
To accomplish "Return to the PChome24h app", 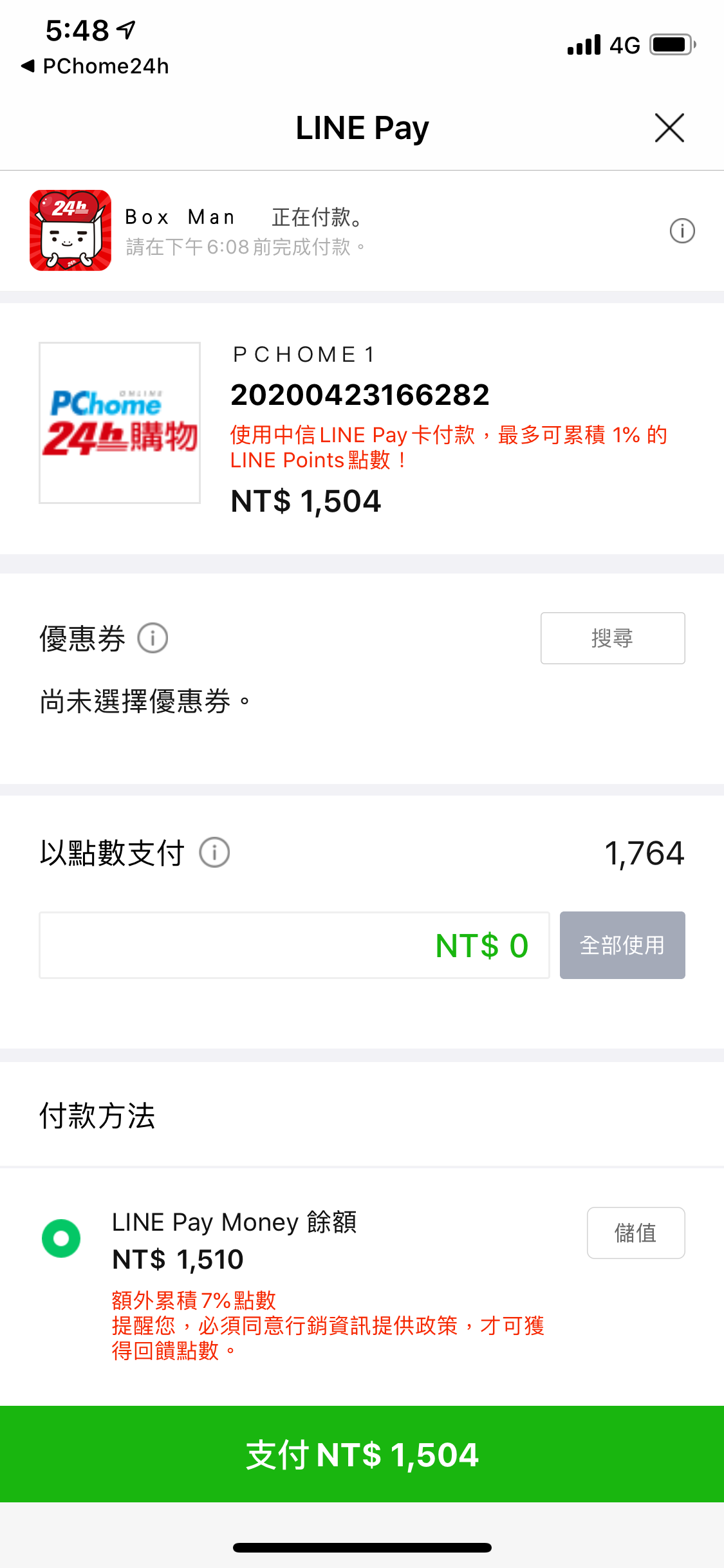I will click(95, 66).
